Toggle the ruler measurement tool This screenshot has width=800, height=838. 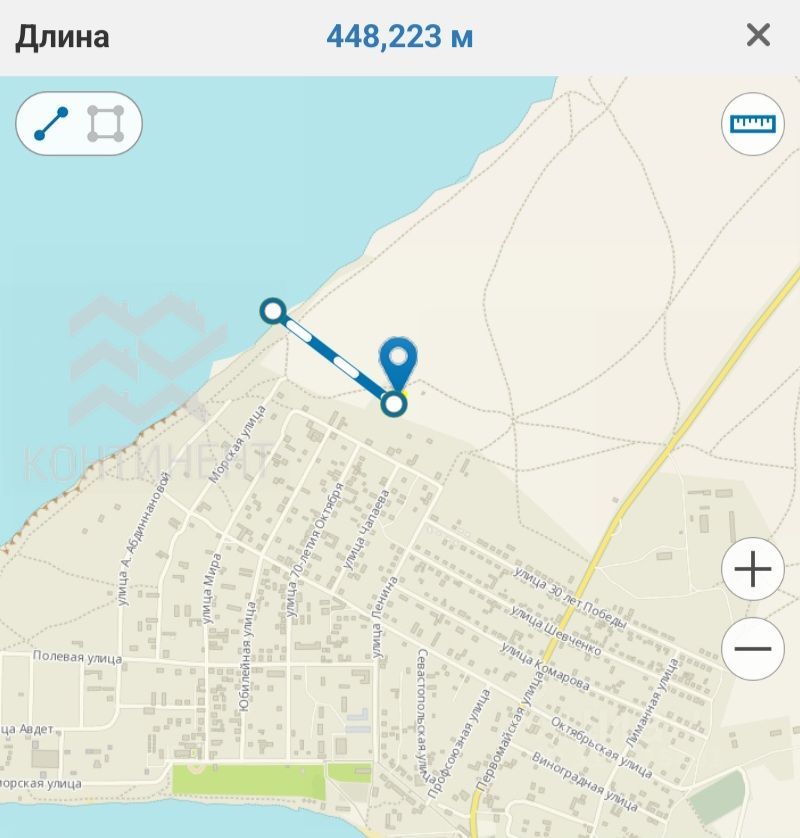coord(752,124)
